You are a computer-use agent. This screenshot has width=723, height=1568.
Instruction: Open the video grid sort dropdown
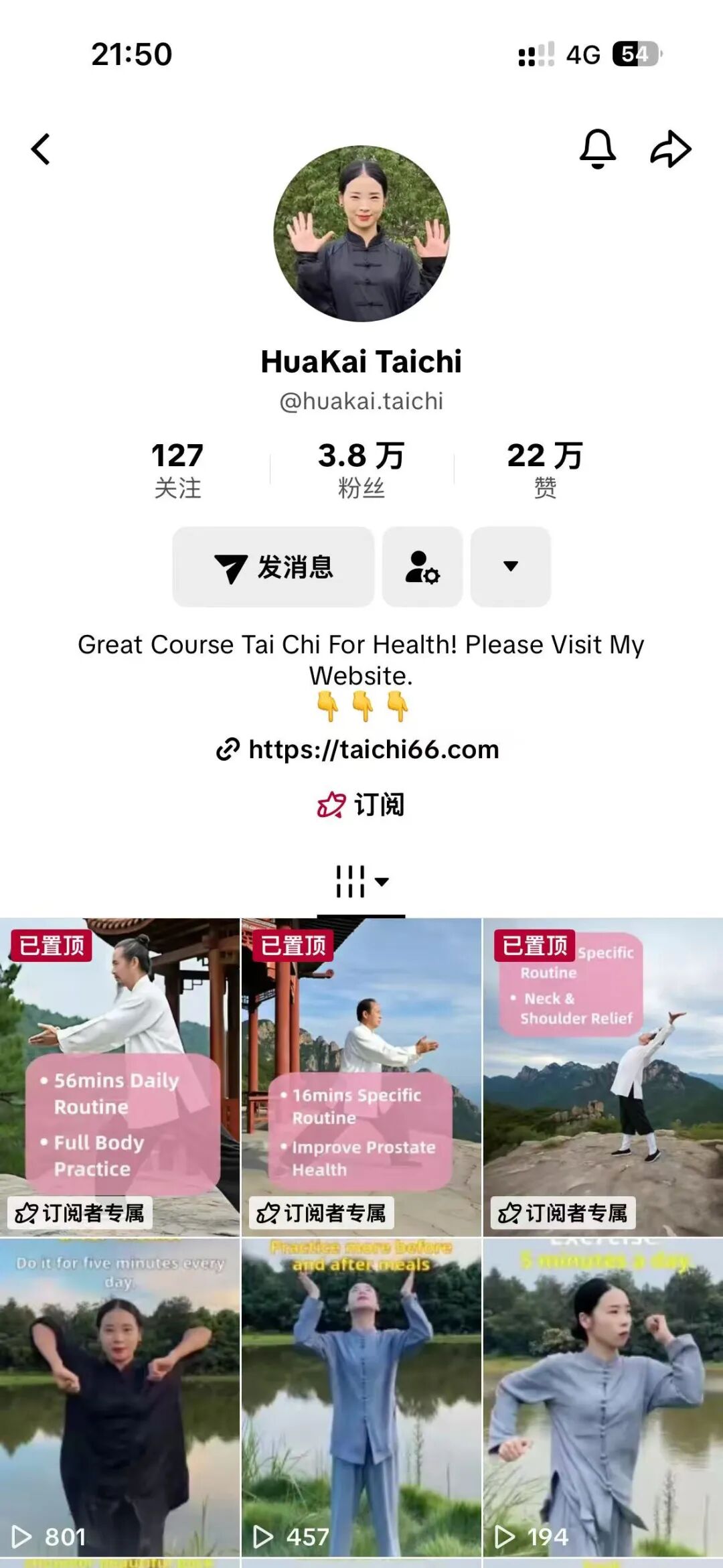[361, 881]
